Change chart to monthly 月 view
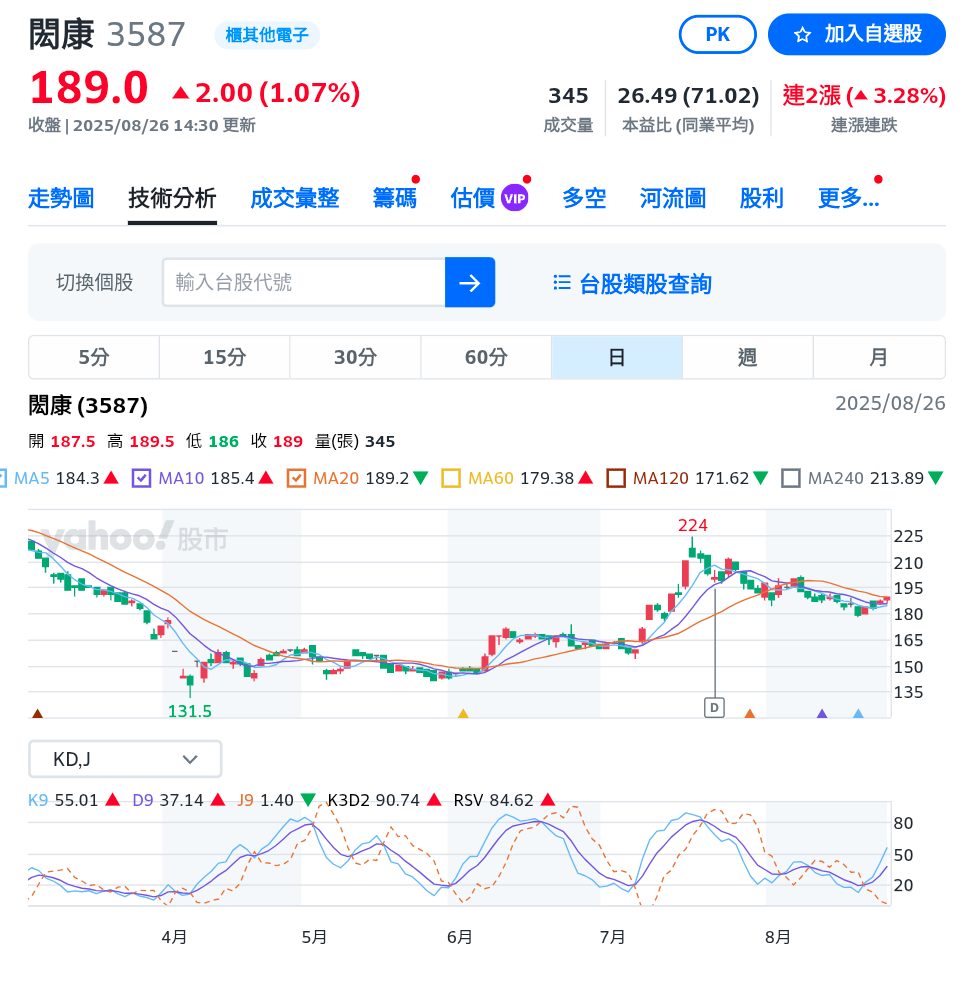The image size is (971, 987). click(x=878, y=357)
